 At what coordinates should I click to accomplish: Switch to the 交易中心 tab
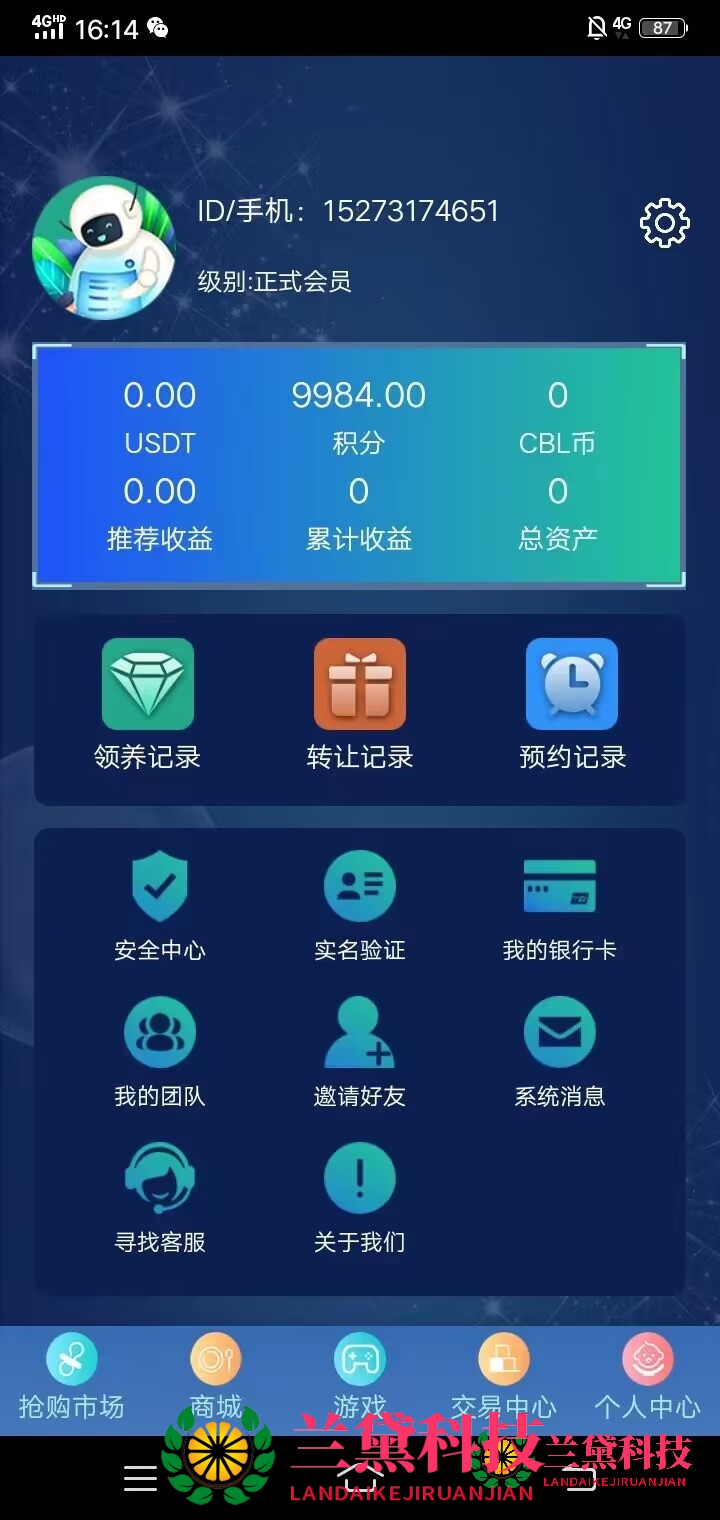(x=504, y=1362)
